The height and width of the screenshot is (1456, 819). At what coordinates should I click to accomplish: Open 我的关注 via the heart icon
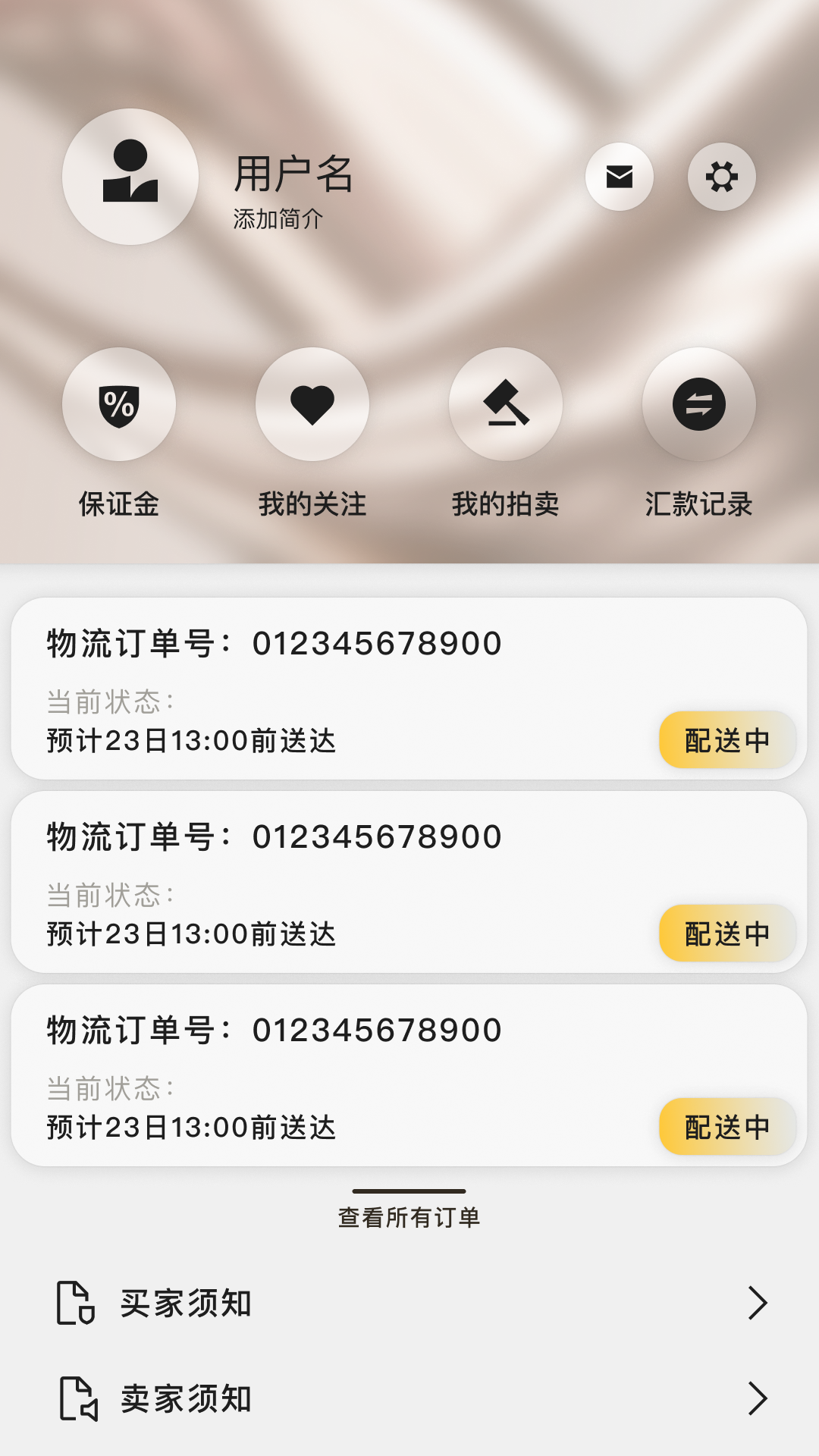(312, 406)
